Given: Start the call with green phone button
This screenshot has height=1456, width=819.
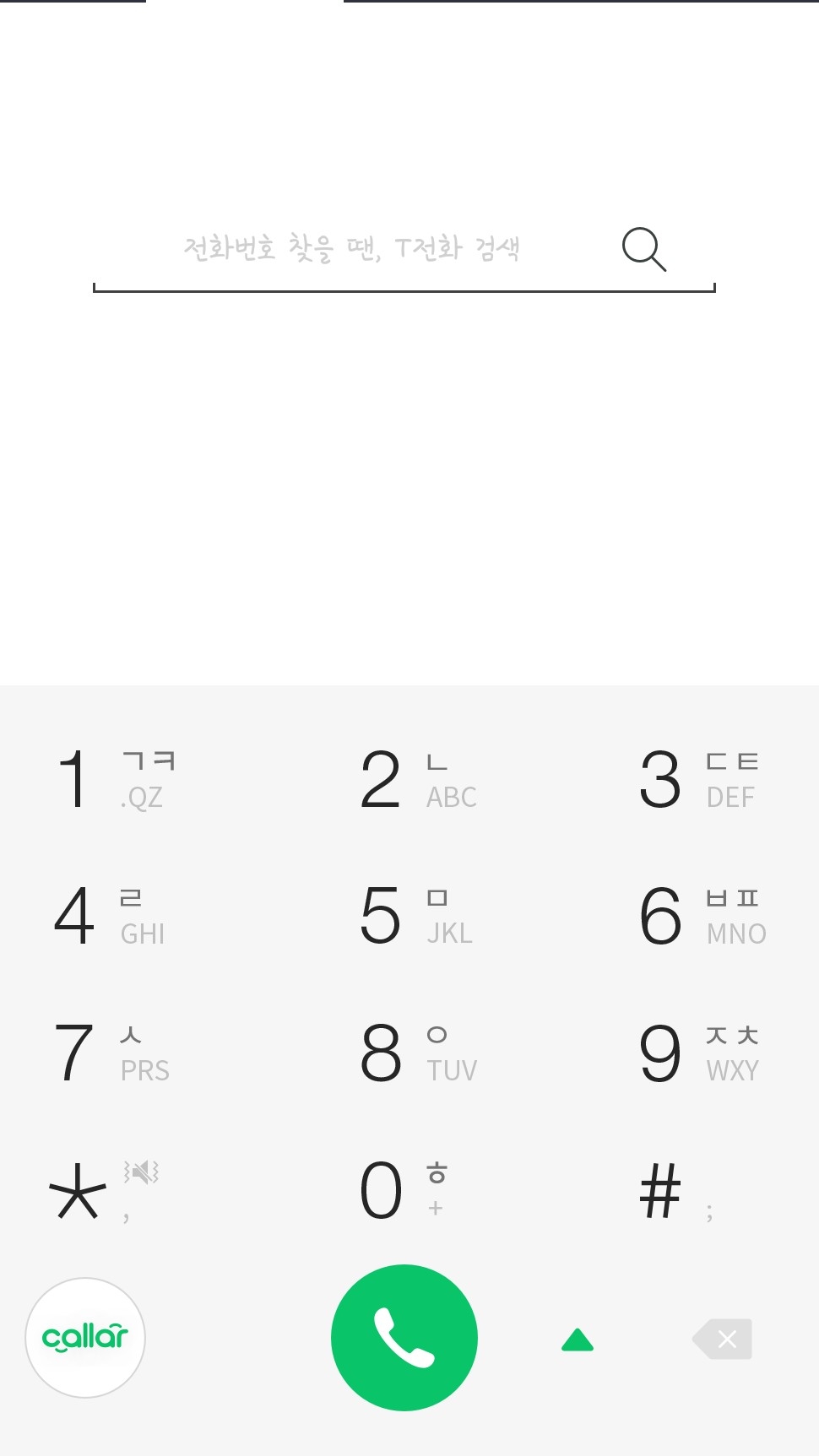Looking at the screenshot, I should click(404, 1338).
